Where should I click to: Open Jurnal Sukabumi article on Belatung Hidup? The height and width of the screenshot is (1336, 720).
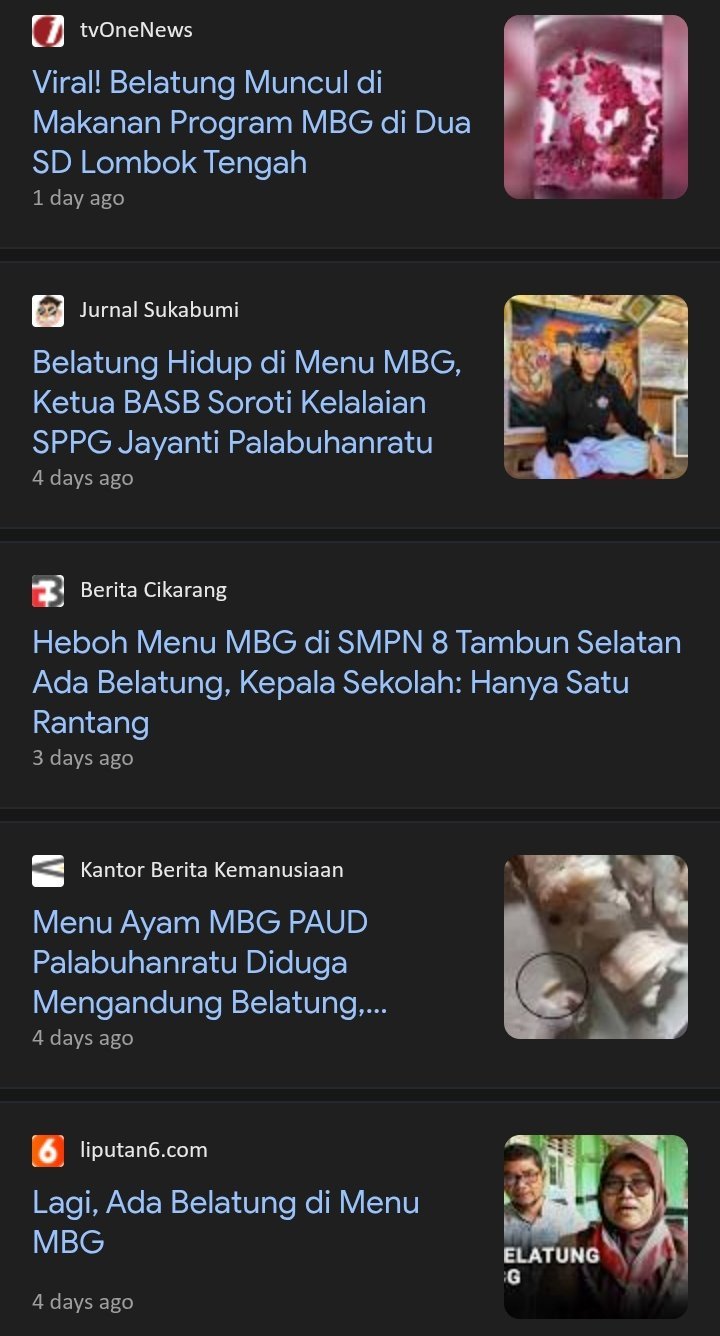click(247, 402)
